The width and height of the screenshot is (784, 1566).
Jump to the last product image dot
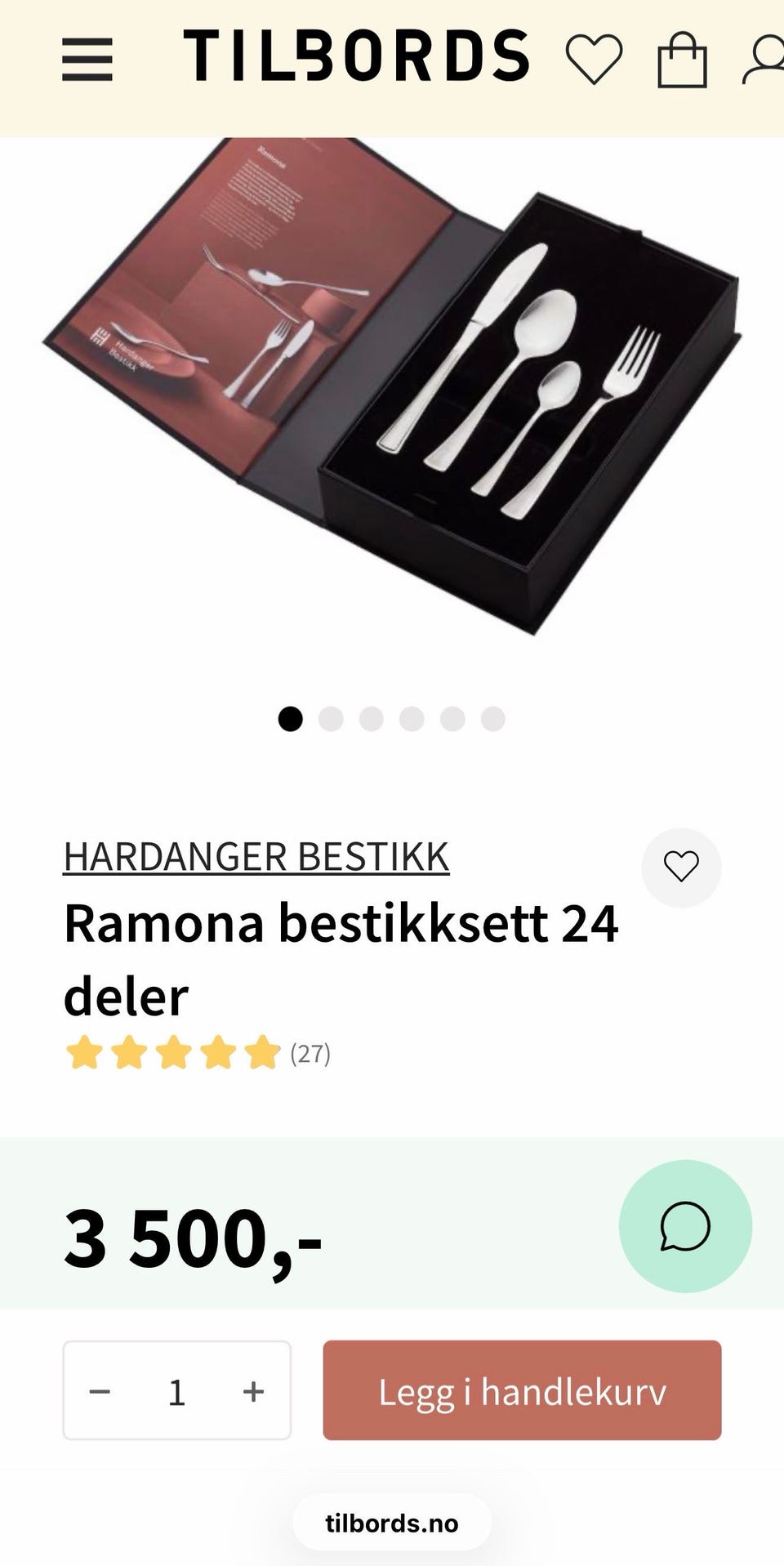(x=492, y=719)
